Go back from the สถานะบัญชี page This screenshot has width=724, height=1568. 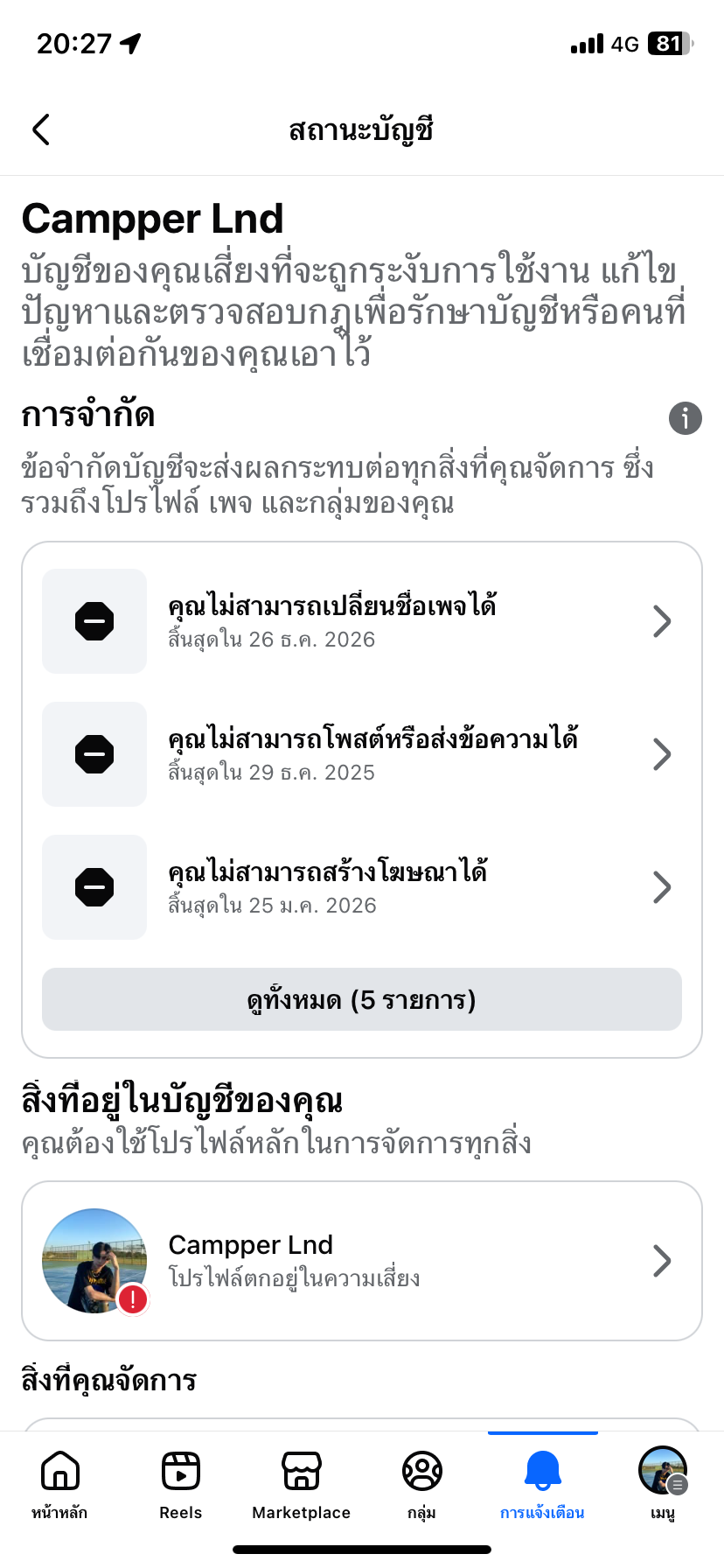coord(41,129)
